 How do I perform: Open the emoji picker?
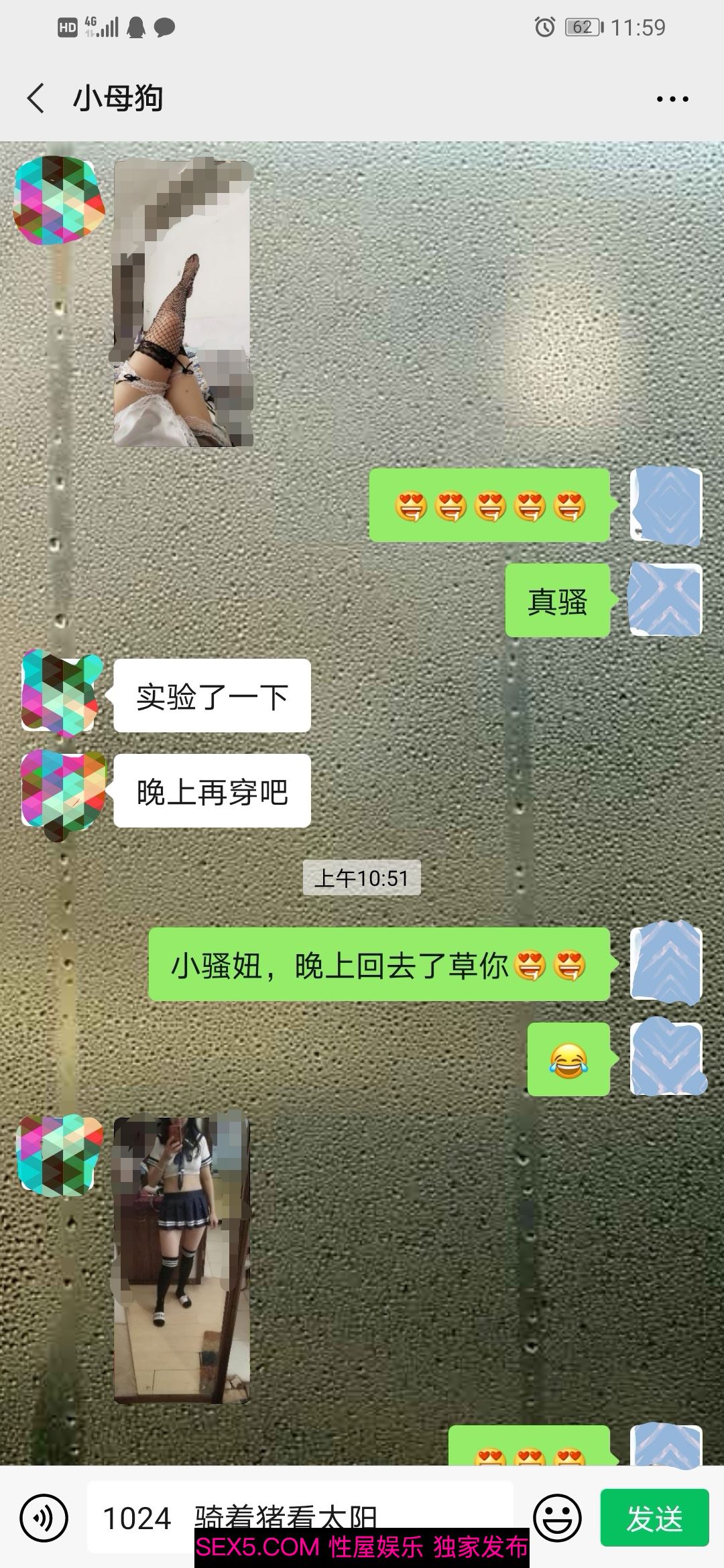point(557,1518)
